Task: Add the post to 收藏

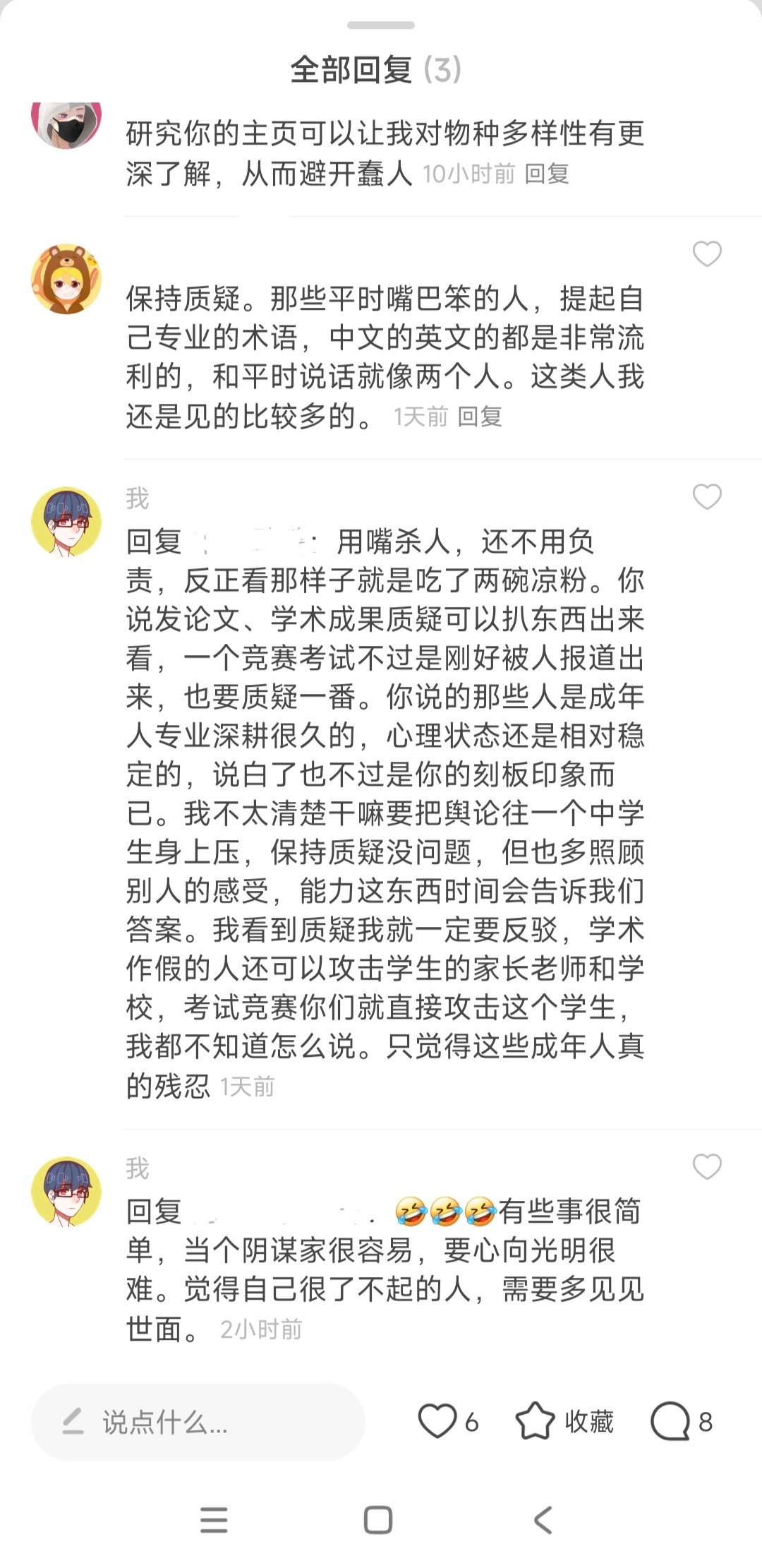Action: pyautogui.click(x=564, y=1421)
